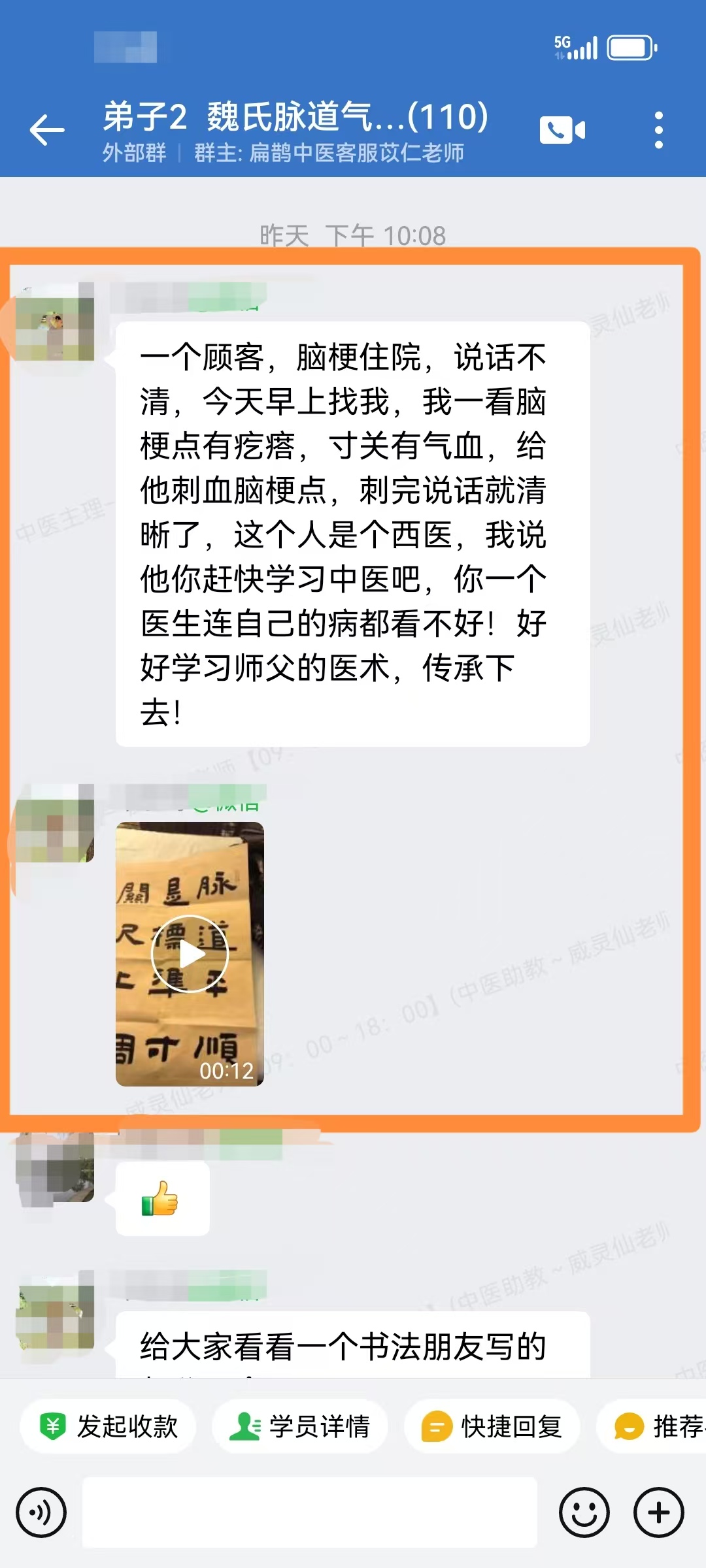Image resolution: width=706 pixels, height=1568 pixels.
Task: Open 快捷回复 quick replies
Action: [492, 1426]
